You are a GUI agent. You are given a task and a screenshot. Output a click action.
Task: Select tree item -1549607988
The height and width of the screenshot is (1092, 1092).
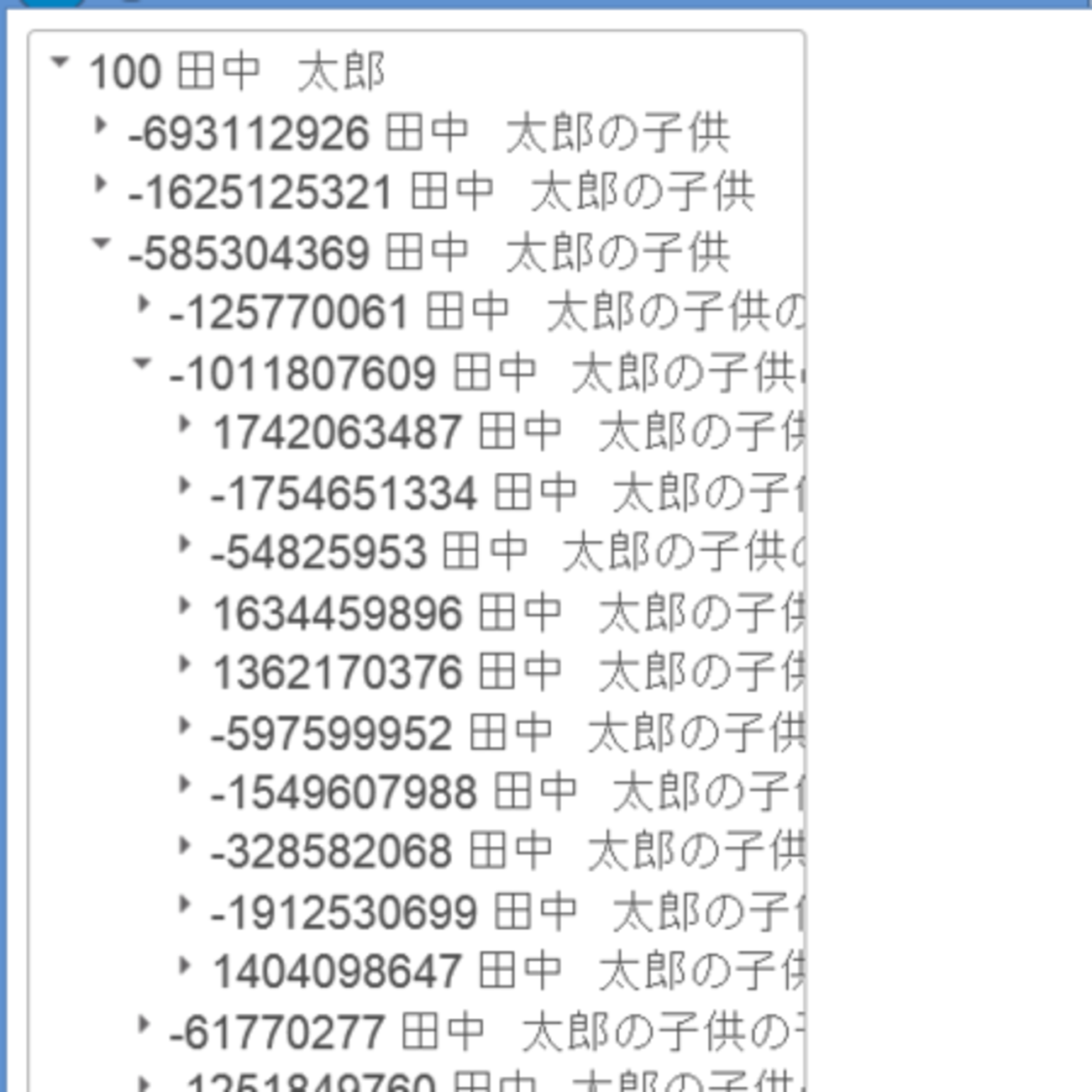tap(344, 794)
